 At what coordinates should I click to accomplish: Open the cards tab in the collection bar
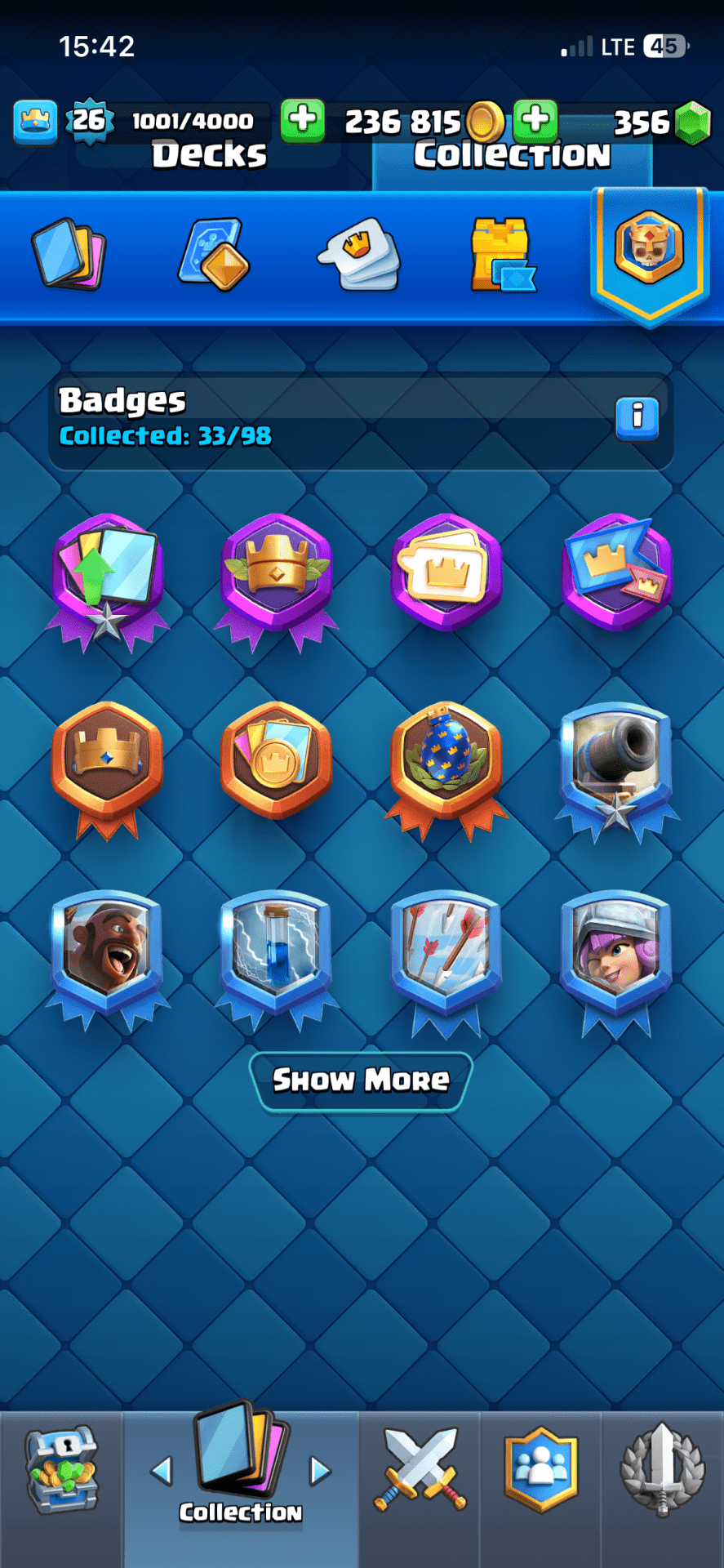coord(69,254)
